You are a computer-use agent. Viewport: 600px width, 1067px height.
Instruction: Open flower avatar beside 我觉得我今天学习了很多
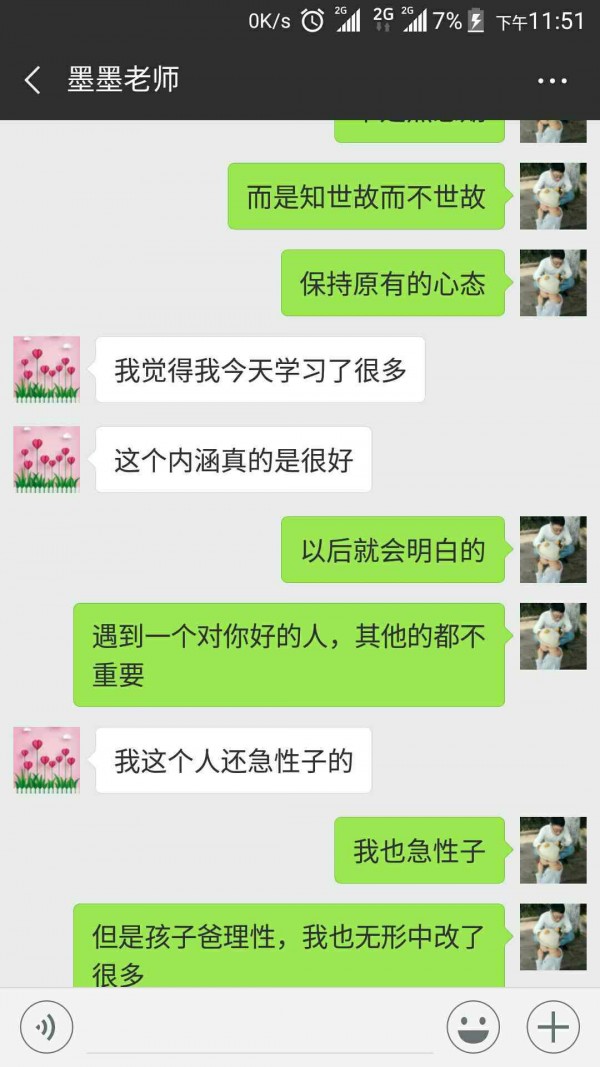tap(47, 369)
